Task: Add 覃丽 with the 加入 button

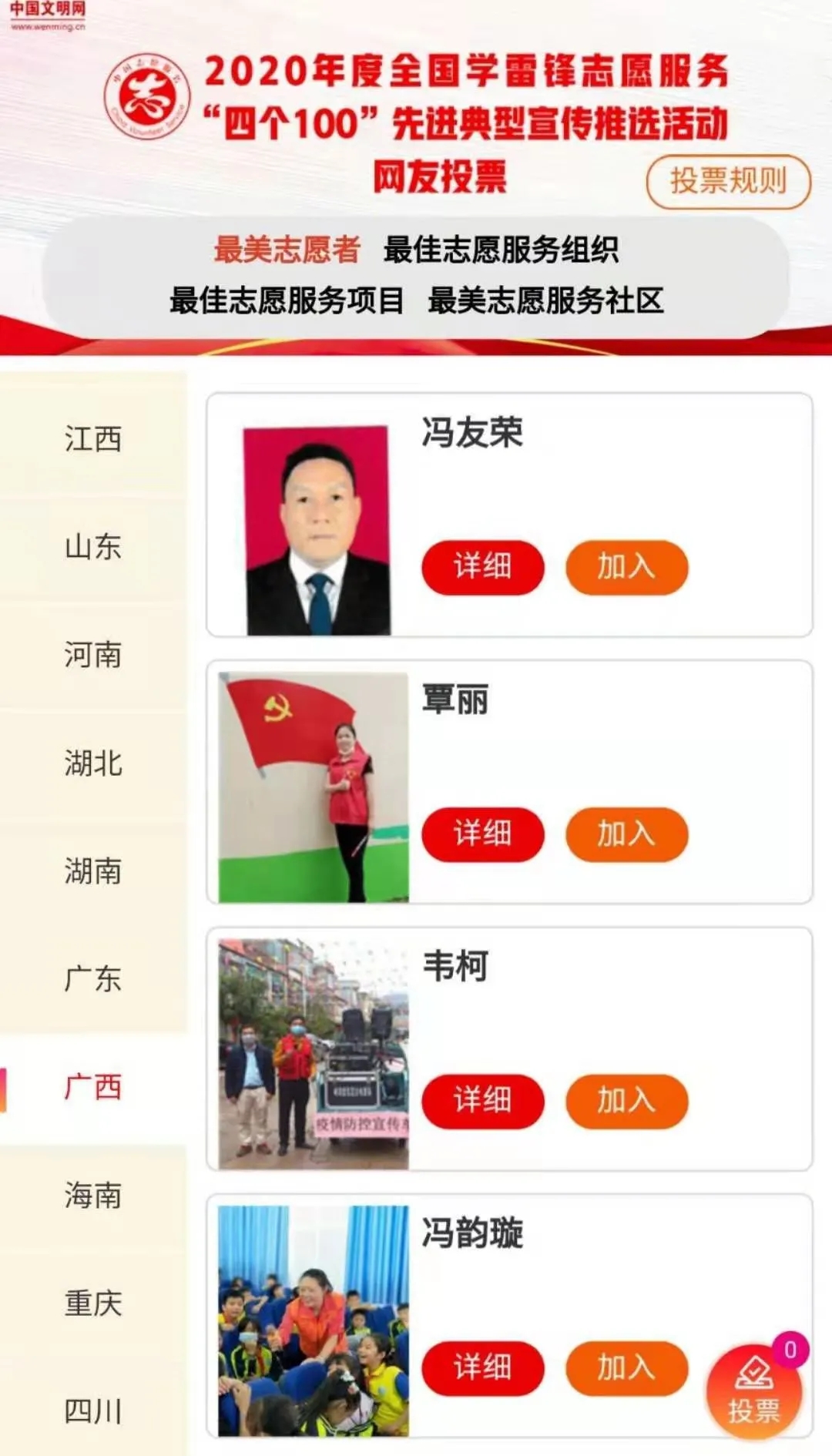Action: (x=626, y=834)
